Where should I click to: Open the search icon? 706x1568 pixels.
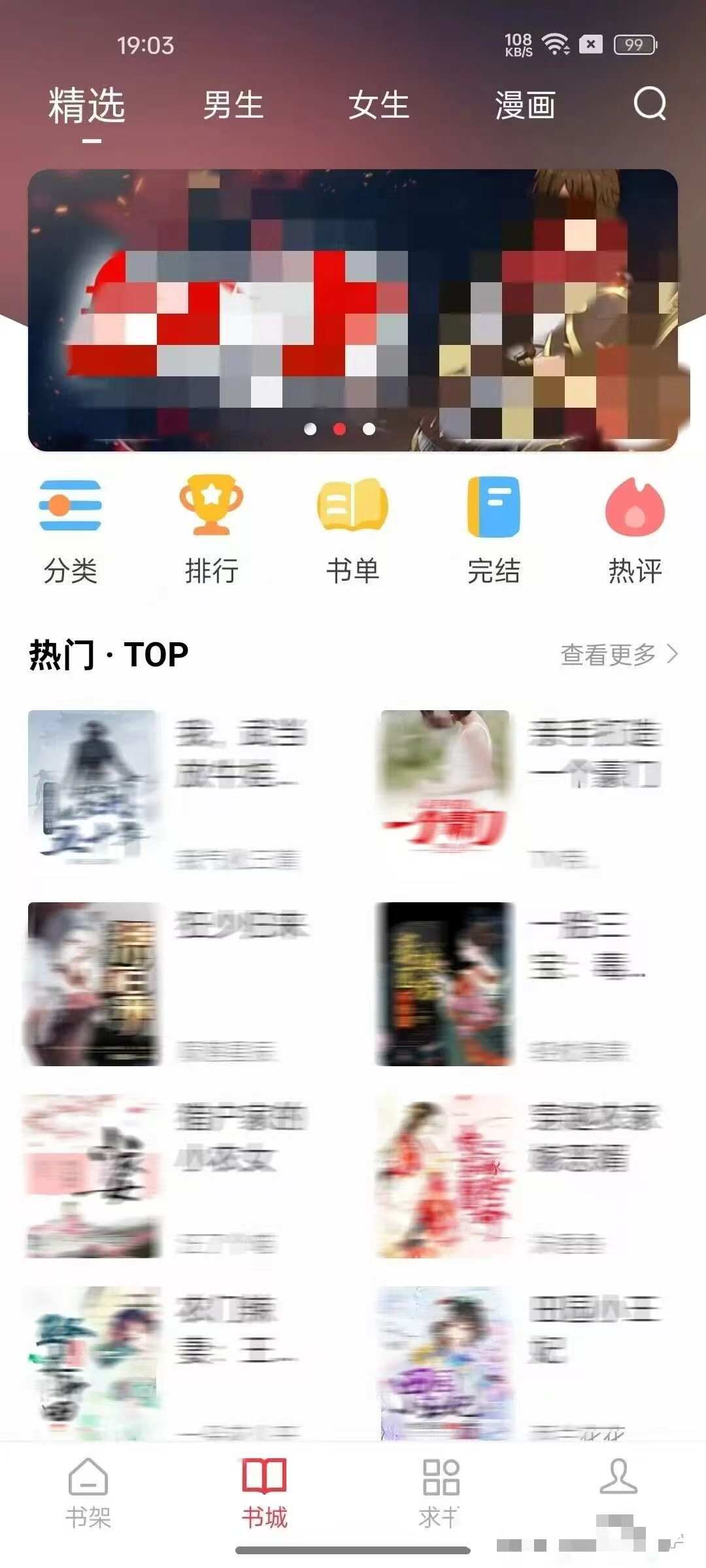tap(650, 104)
